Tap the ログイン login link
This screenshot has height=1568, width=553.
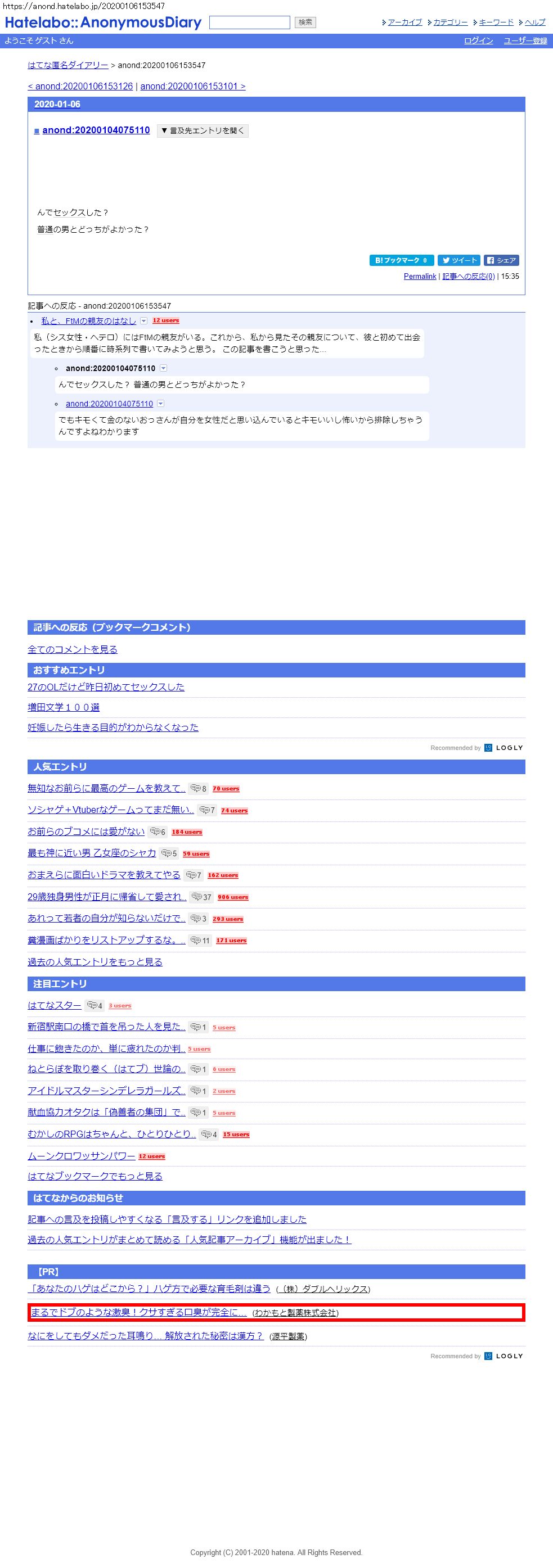point(478,41)
